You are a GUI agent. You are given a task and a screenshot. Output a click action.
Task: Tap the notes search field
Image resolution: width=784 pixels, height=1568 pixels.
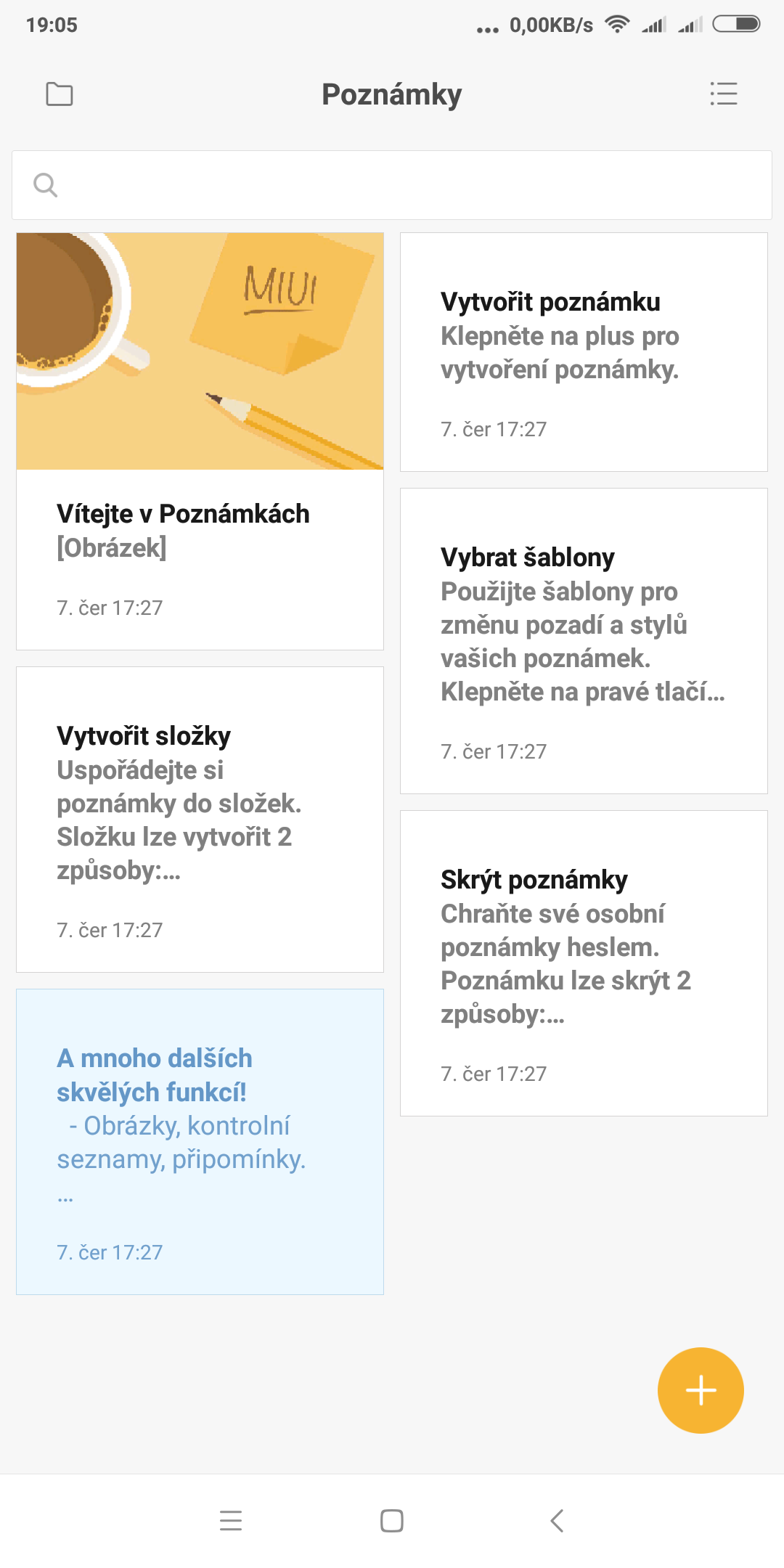click(x=392, y=185)
